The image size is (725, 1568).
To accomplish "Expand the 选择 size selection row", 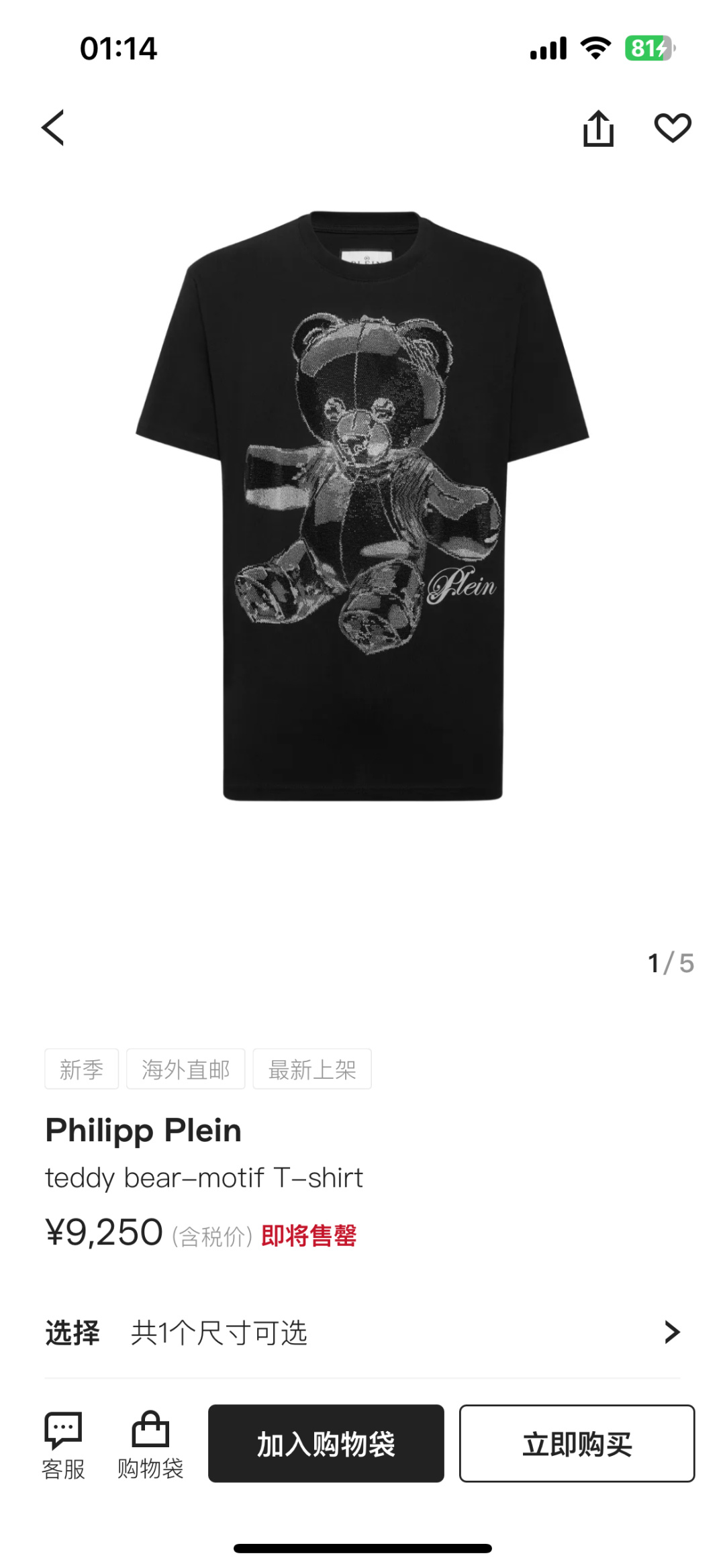I will (x=362, y=1332).
